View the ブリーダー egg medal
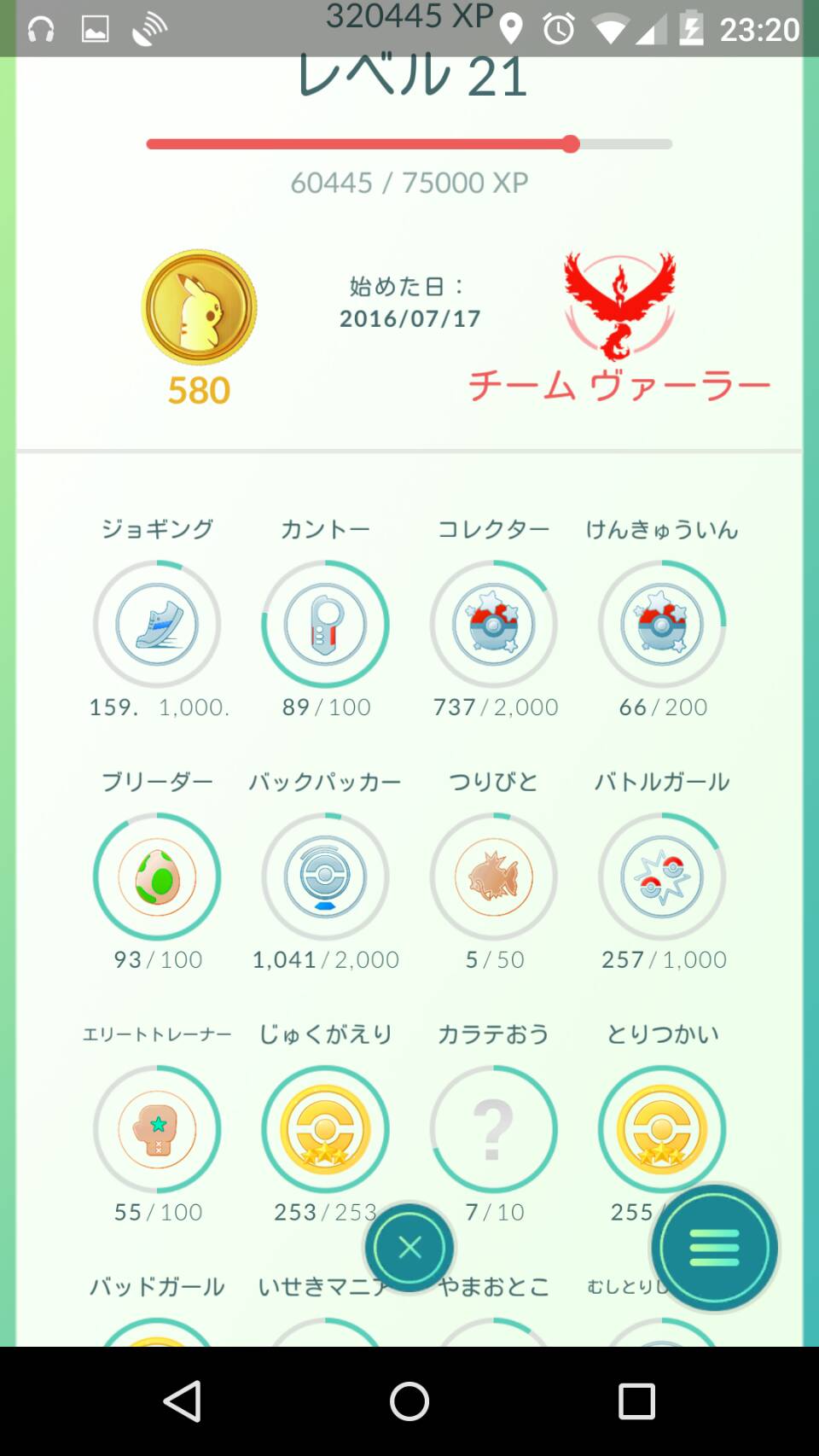The image size is (819, 1456). [x=157, y=877]
